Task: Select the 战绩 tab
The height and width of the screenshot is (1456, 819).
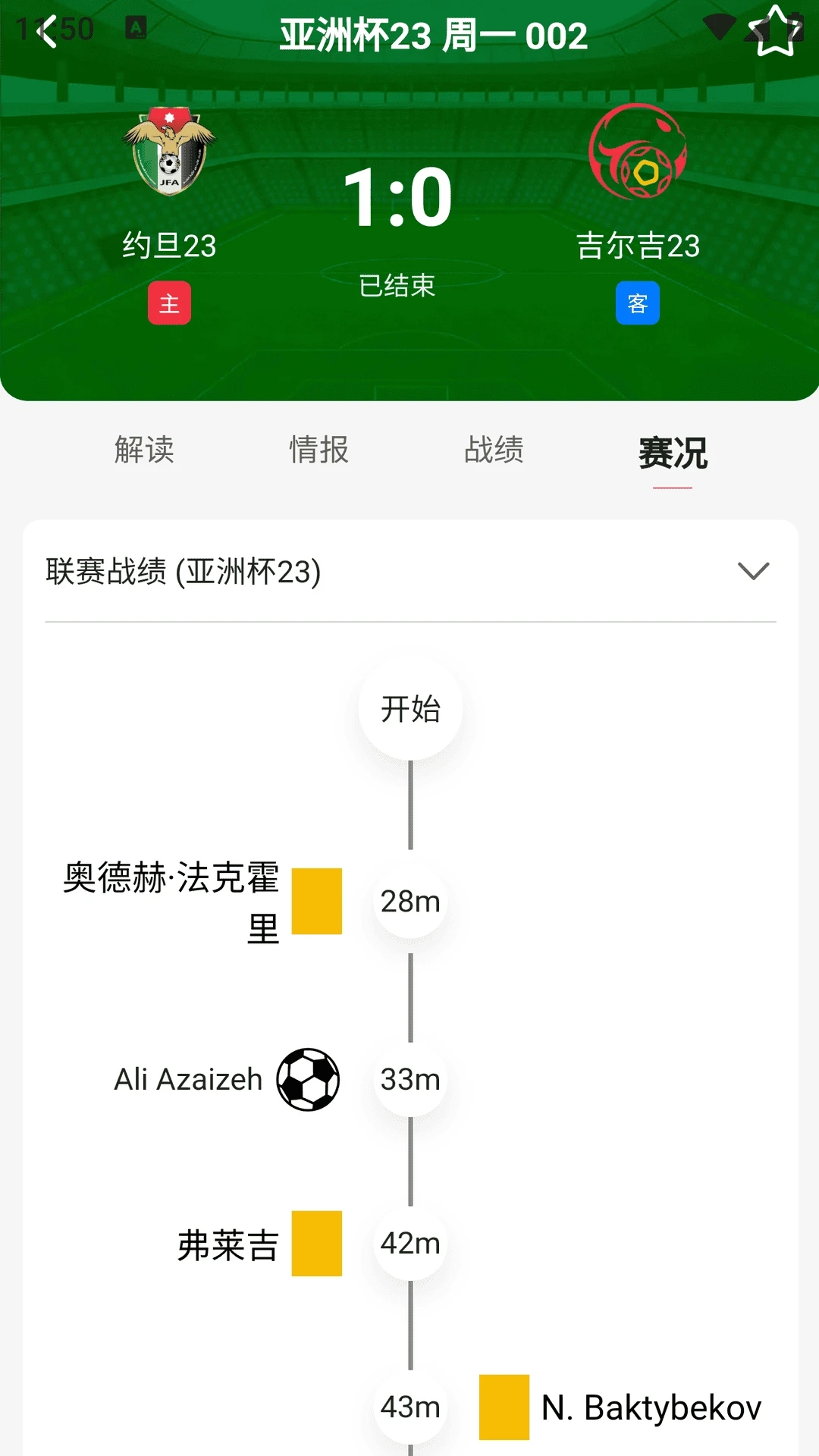Action: [x=493, y=451]
